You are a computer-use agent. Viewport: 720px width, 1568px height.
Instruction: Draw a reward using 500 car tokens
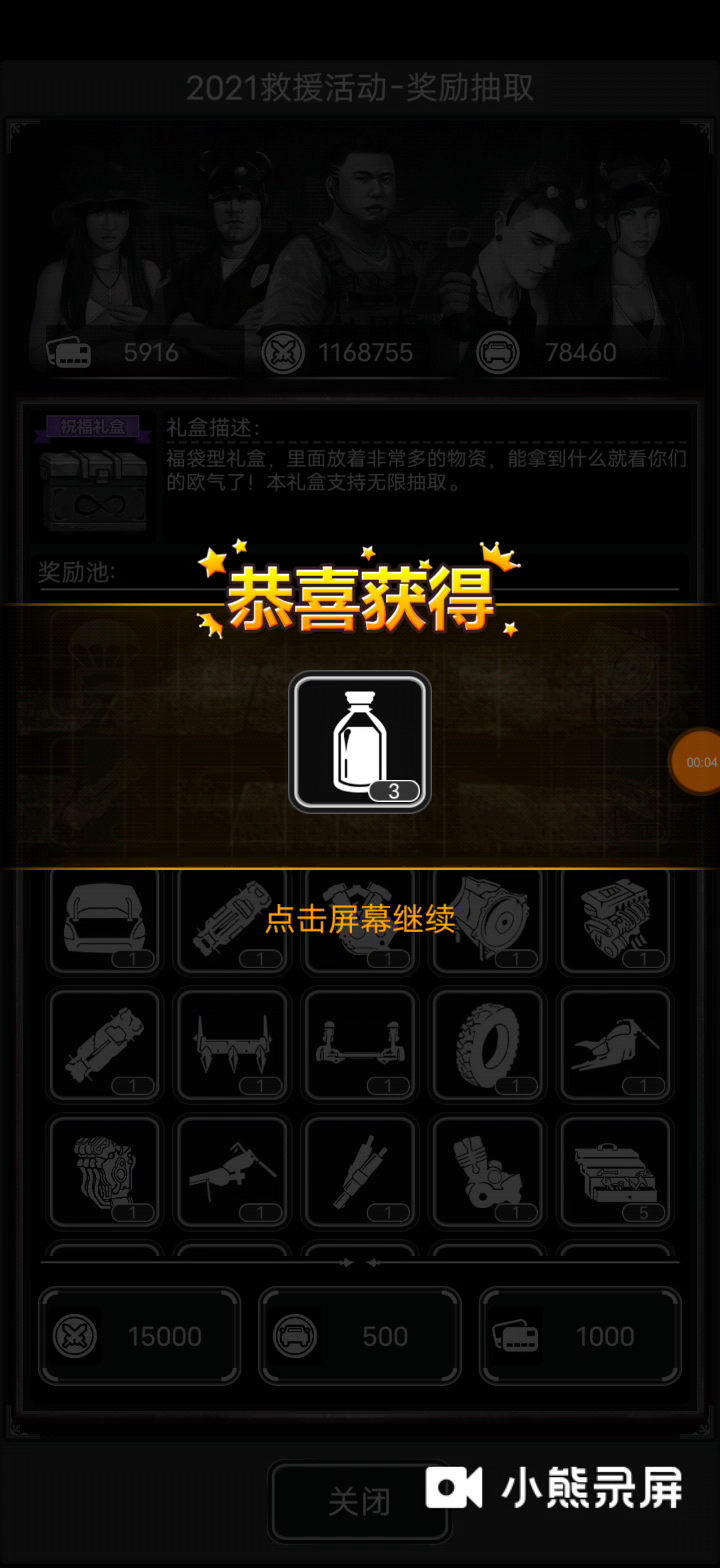pyautogui.click(x=360, y=1336)
